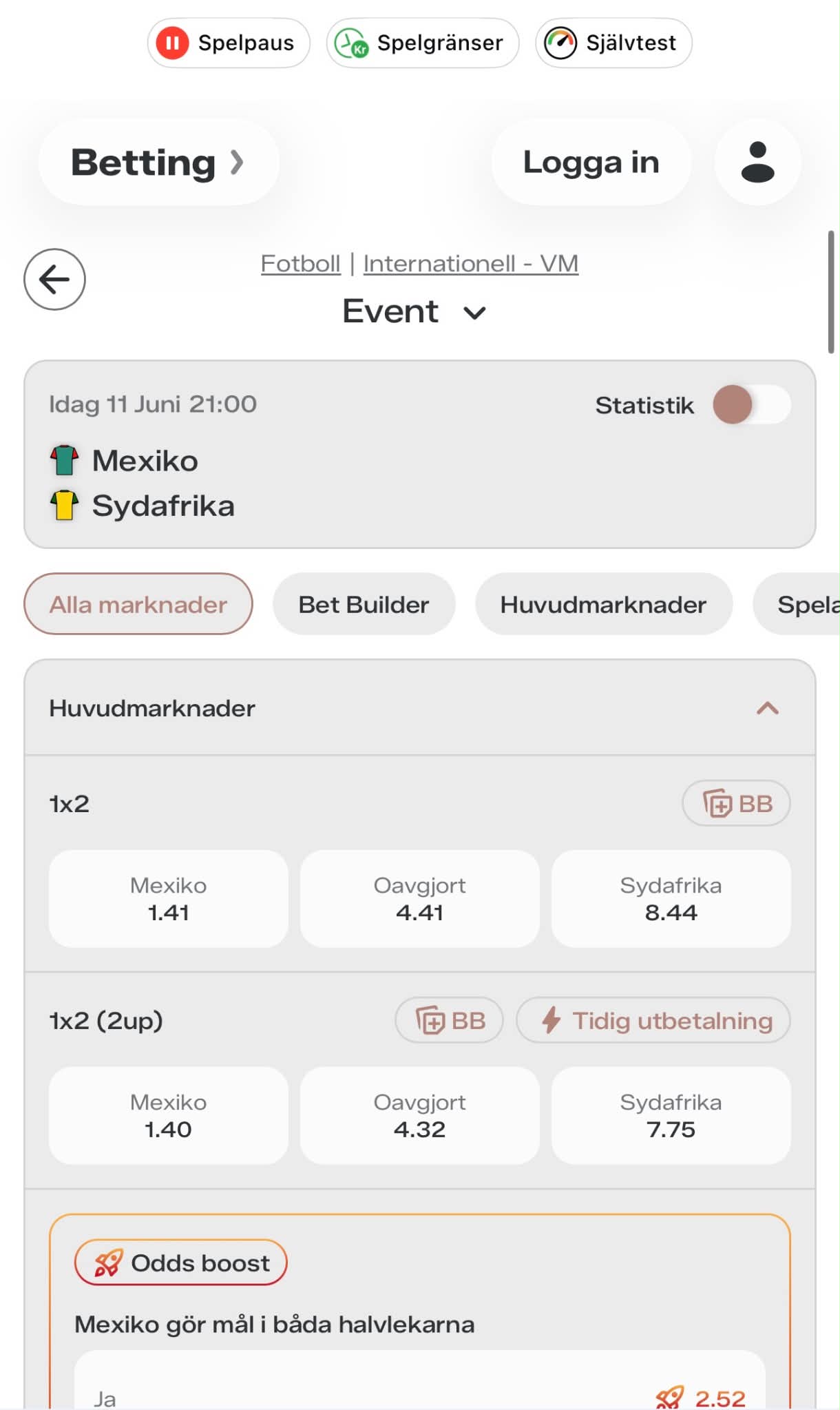Bet on Sydafrika at 8.44

(671, 899)
